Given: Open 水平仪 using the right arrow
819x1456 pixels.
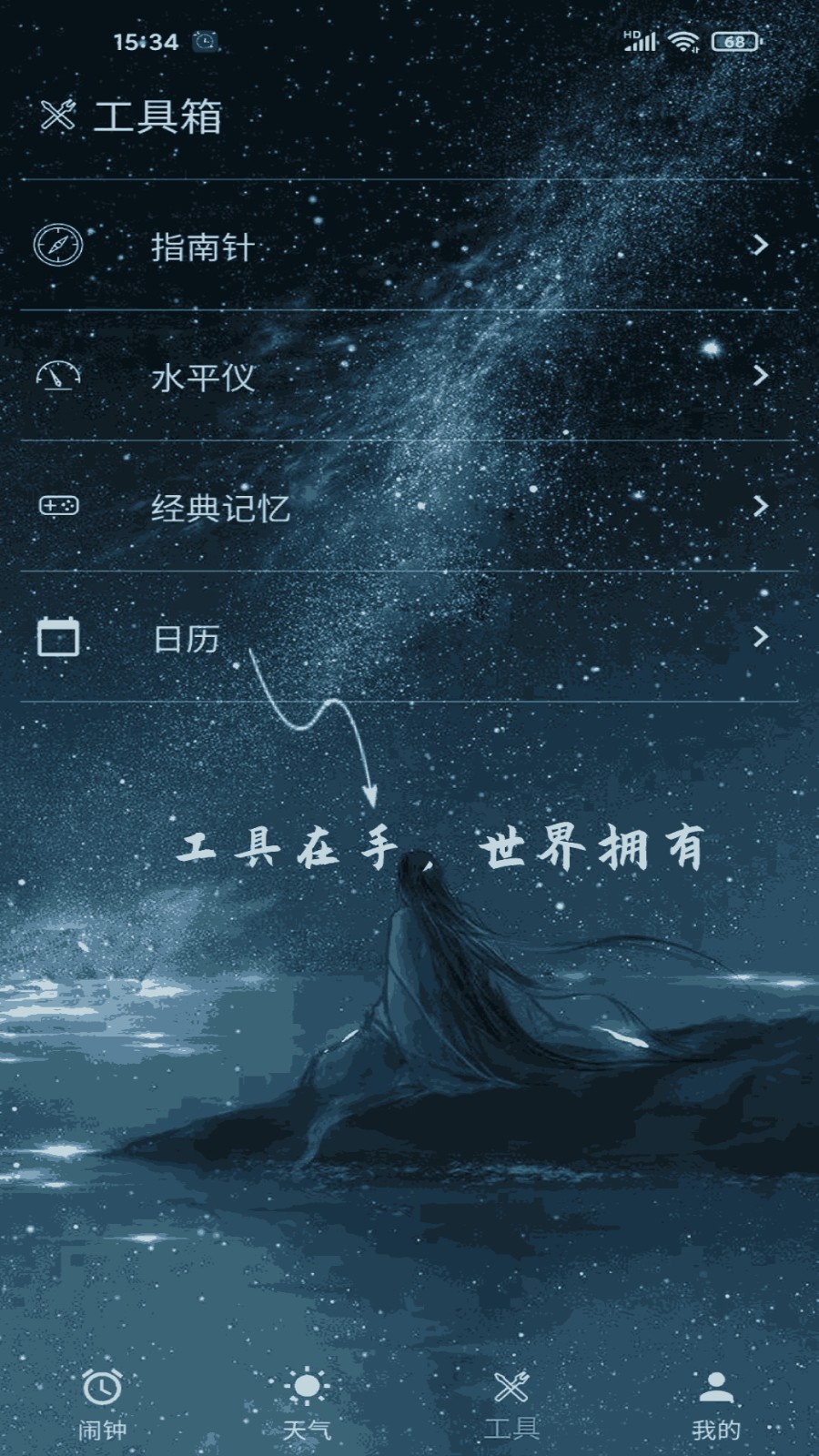Looking at the screenshot, I should [762, 376].
